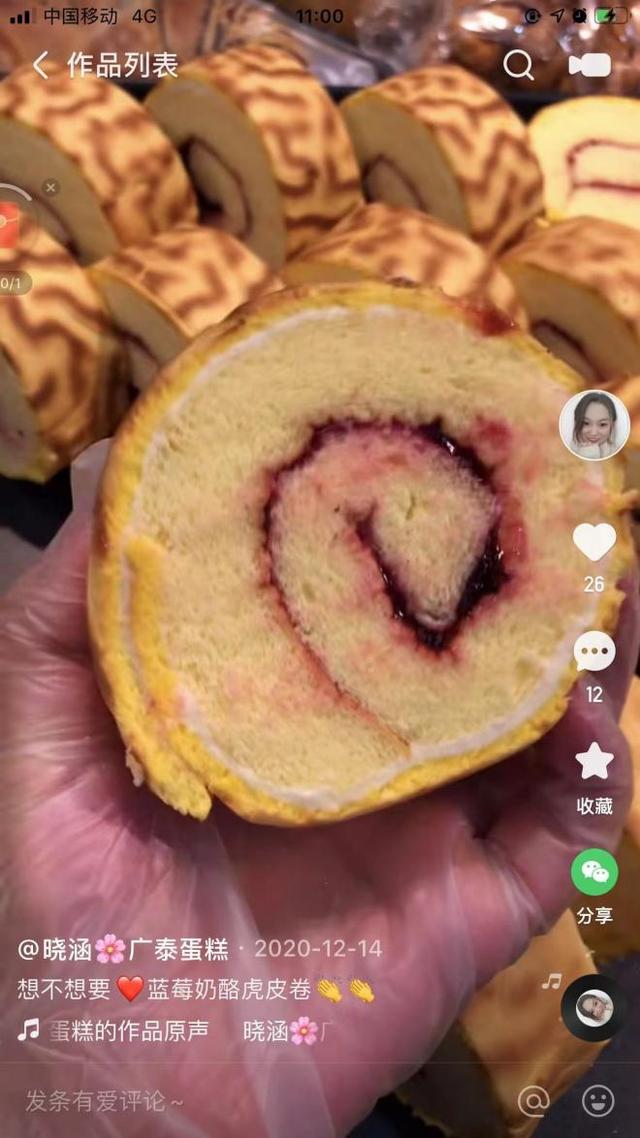
Task: Open @晓涵🌸广泰蛋糕 username link
Action: coord(122,949)
